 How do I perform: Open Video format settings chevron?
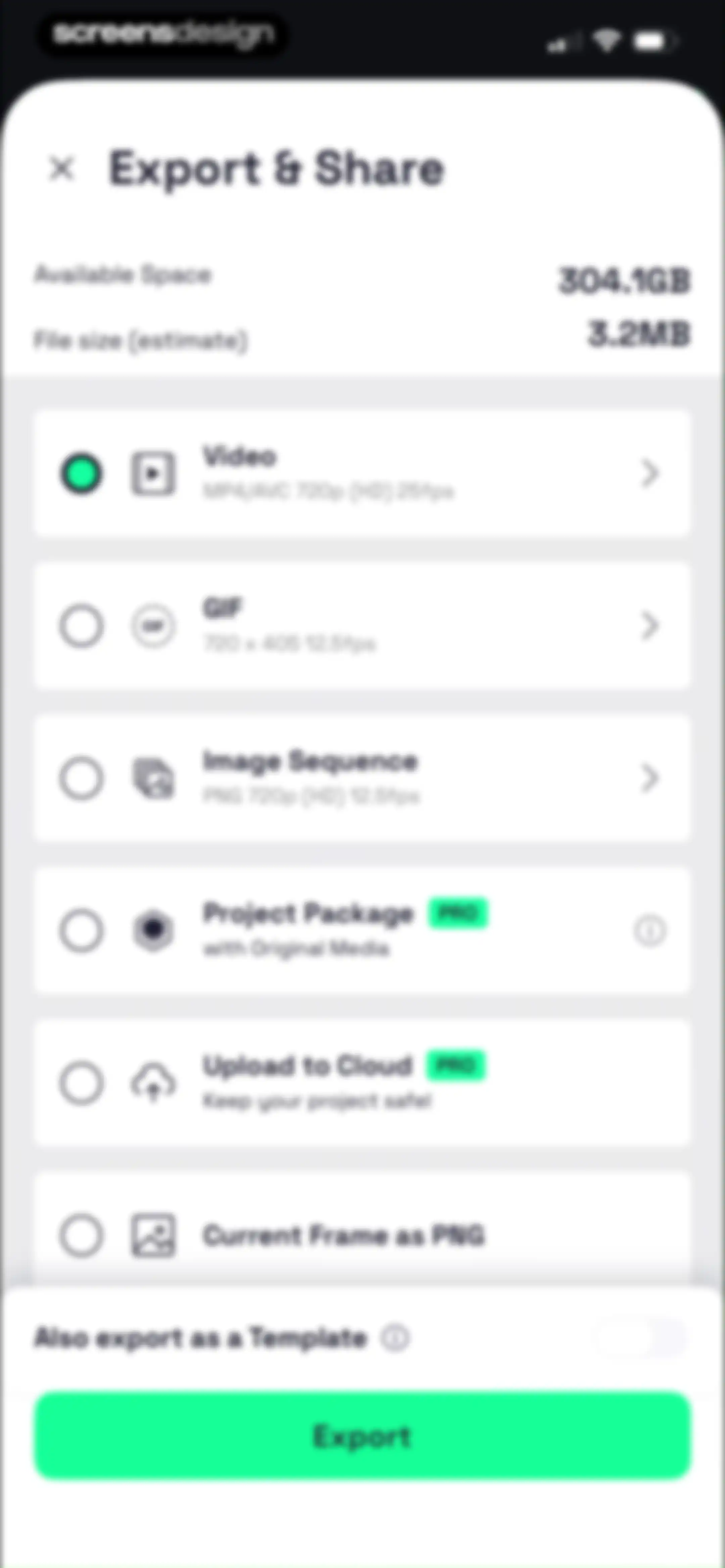649,473
